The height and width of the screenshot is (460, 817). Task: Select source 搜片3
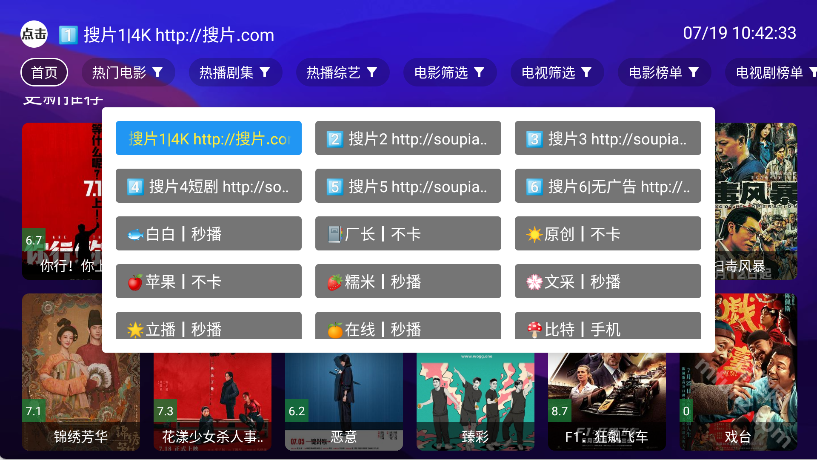[x=608, y=139]
